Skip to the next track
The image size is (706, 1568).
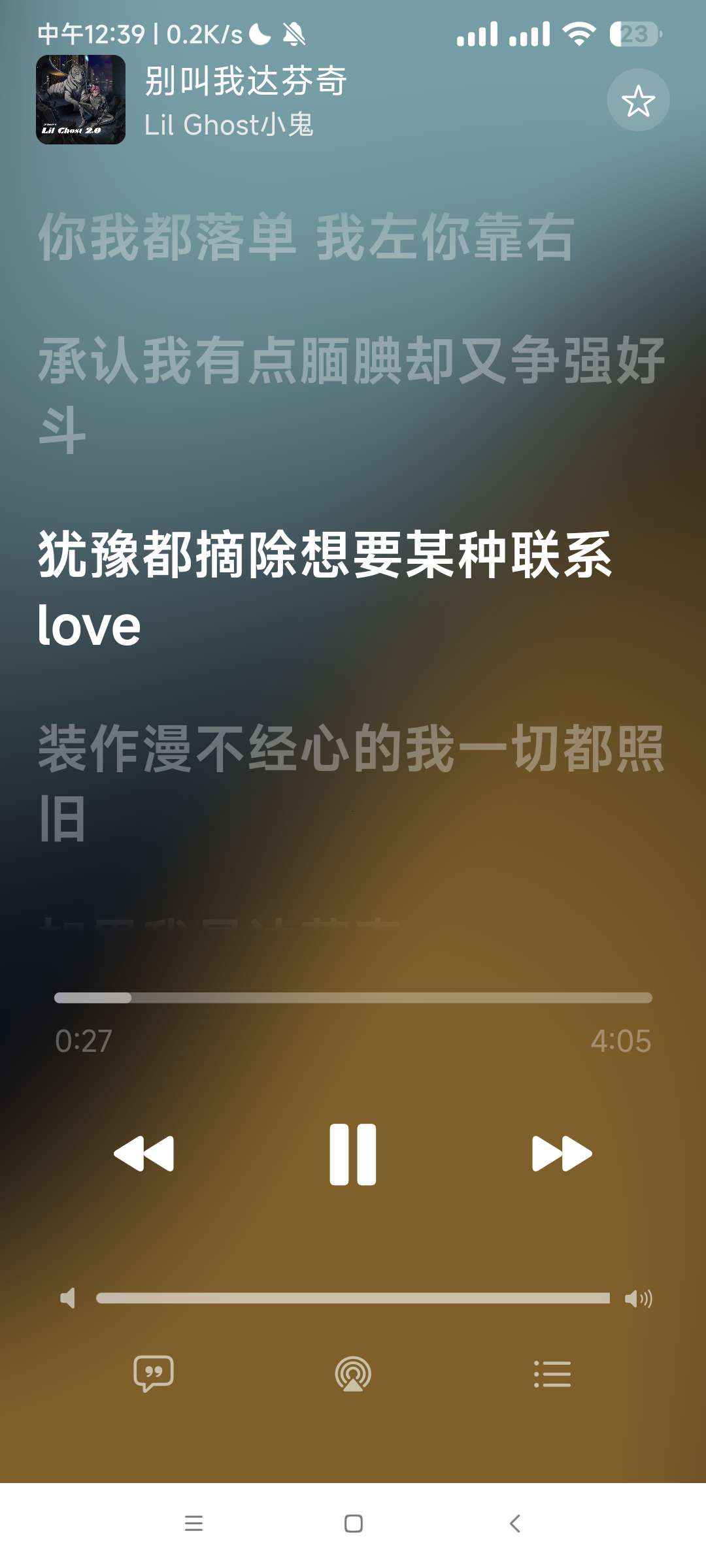click(562, 1154)
